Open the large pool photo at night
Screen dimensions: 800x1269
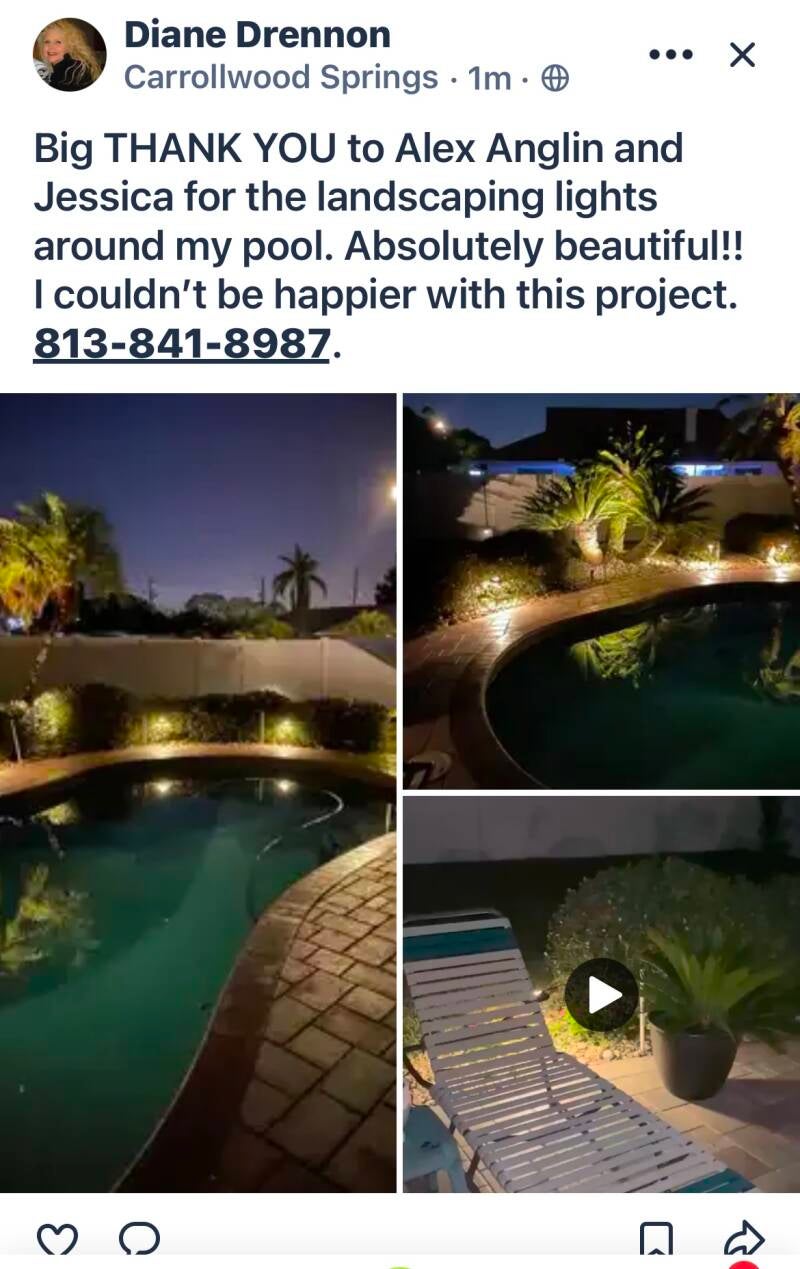(198, 792)
